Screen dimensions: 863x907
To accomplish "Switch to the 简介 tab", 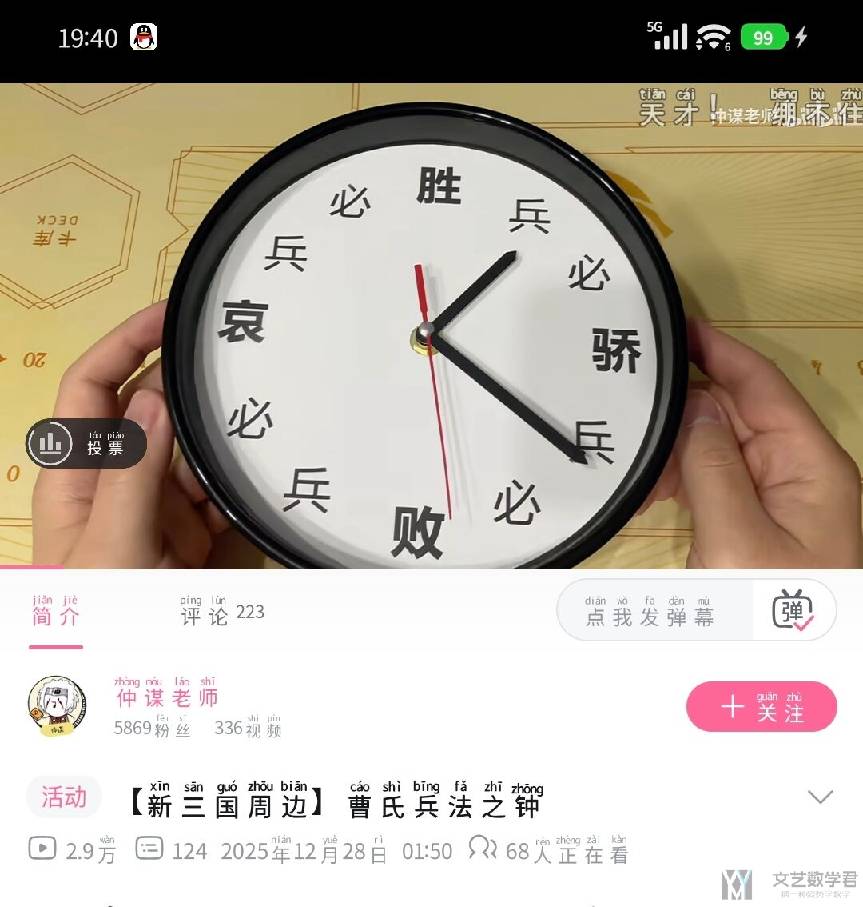I will [x=55, y=613].
